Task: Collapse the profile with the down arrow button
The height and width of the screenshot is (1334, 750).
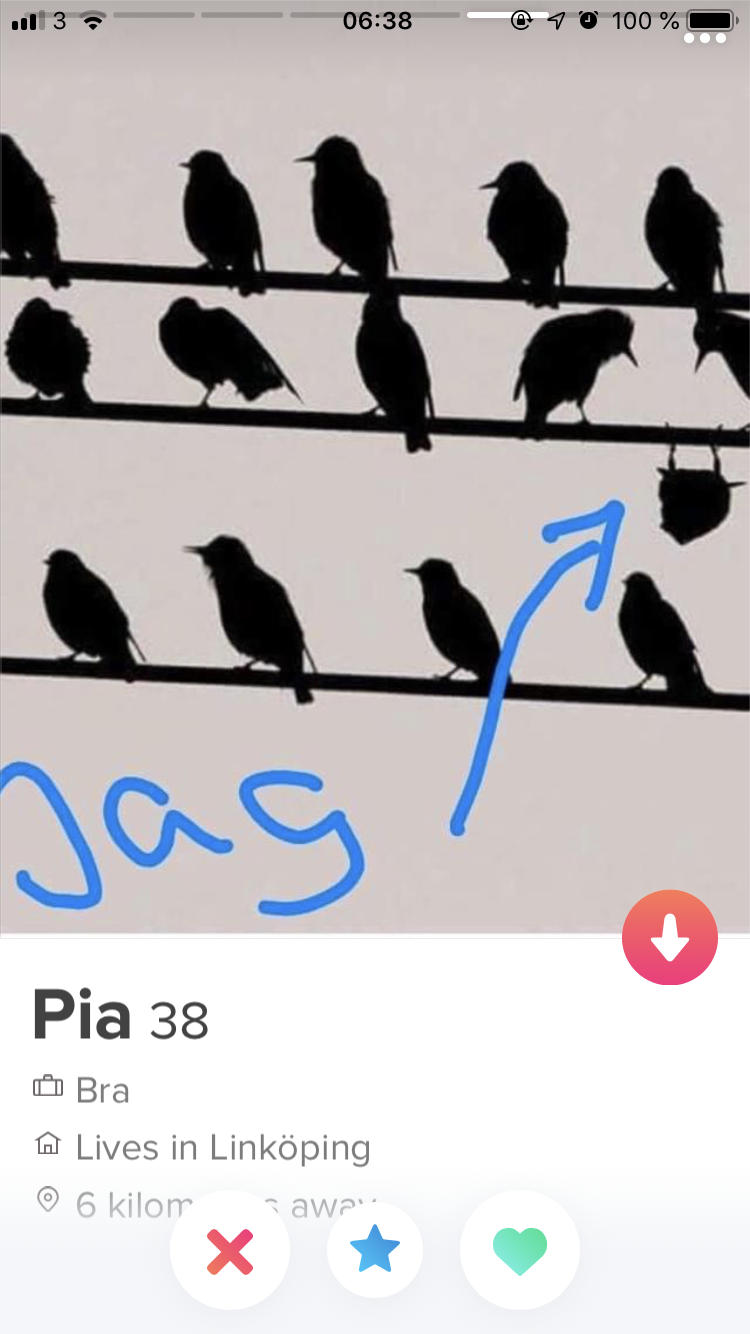Action: click(x=670, y=938)
